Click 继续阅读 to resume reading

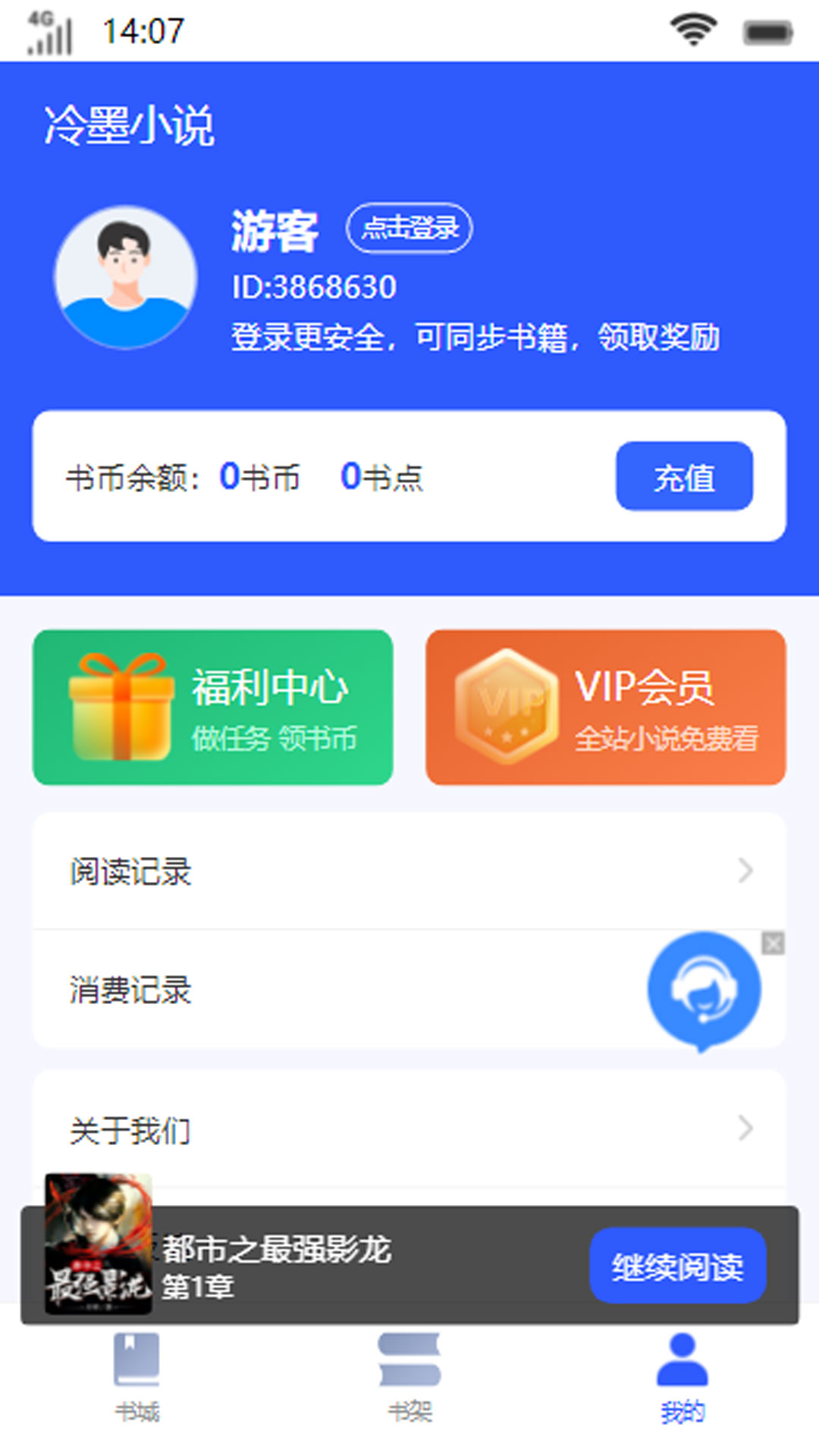coord(677,1266)
